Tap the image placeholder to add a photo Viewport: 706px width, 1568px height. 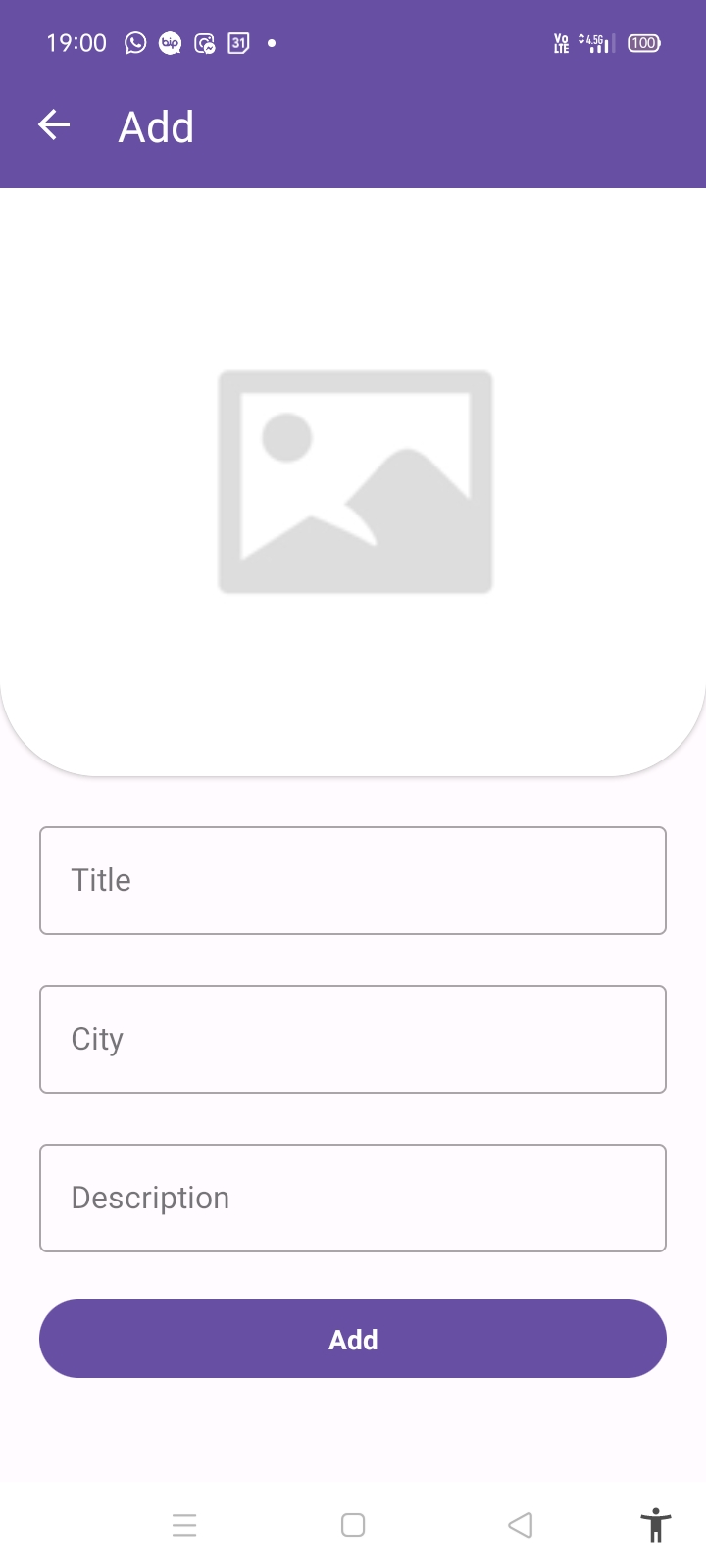[353, 480]
